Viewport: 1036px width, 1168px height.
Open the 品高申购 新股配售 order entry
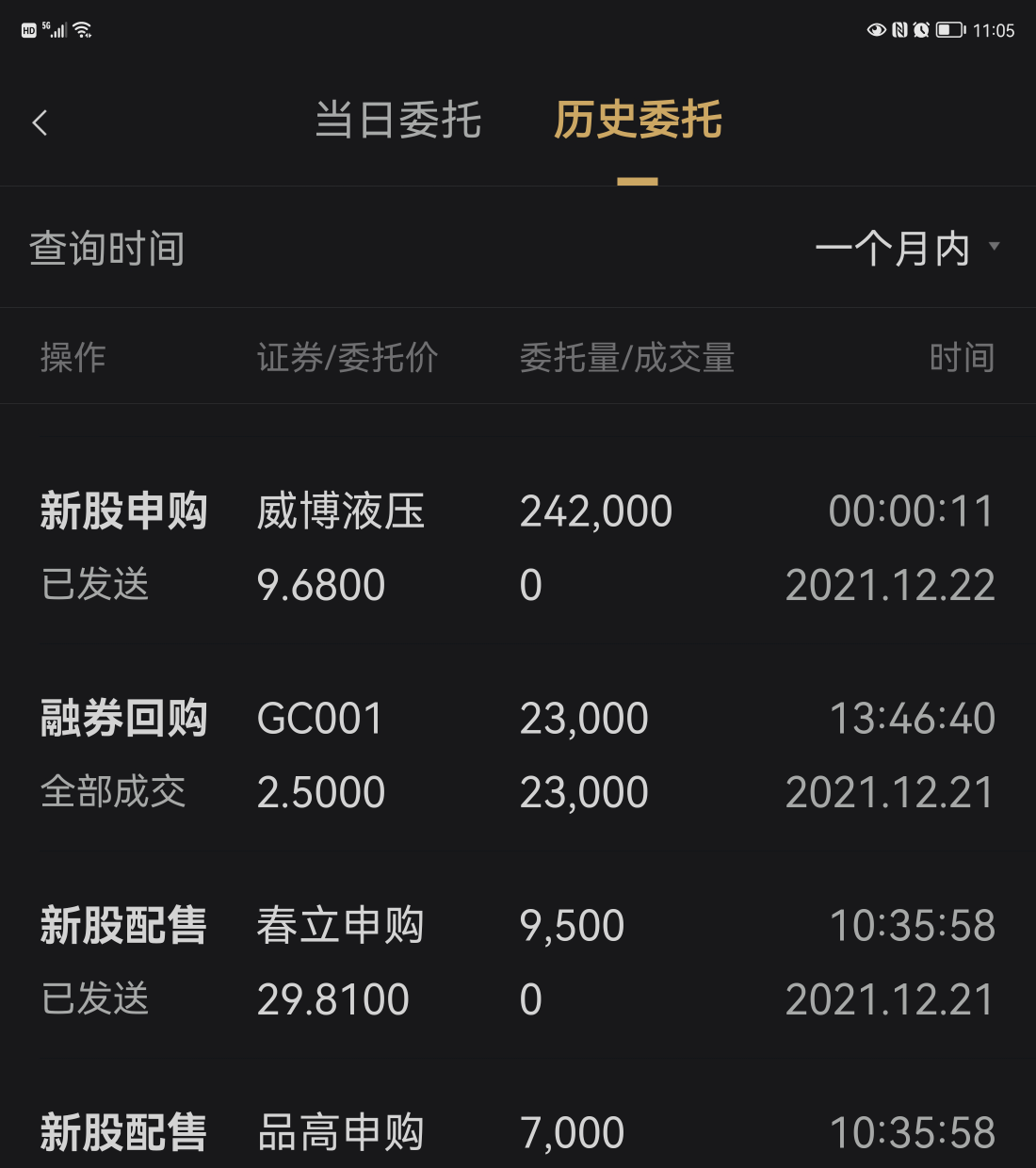pyautogui.click(x=518, y=1134)
